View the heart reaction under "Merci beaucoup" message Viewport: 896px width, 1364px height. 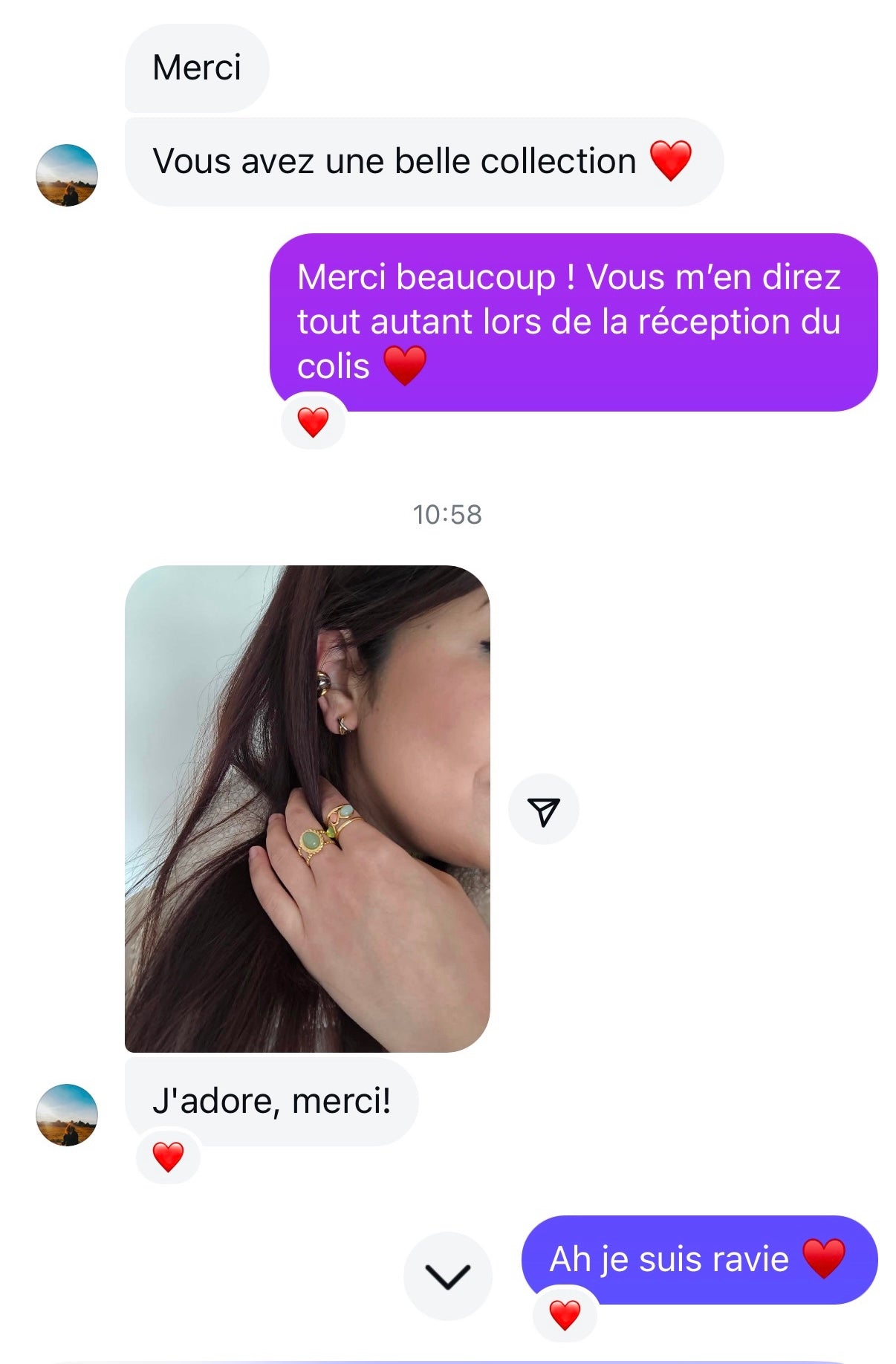(313, 422)
